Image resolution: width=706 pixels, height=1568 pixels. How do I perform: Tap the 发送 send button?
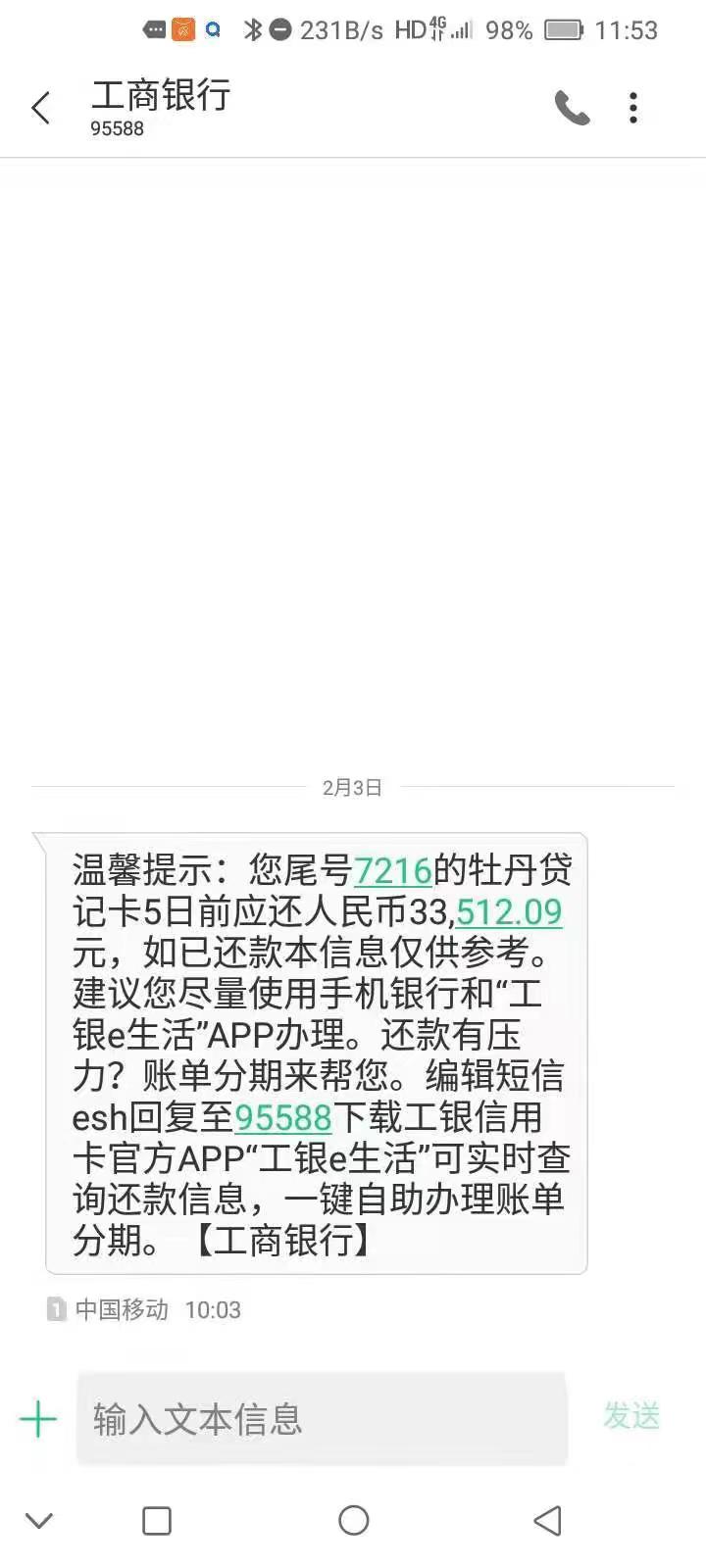point(630,1418)
